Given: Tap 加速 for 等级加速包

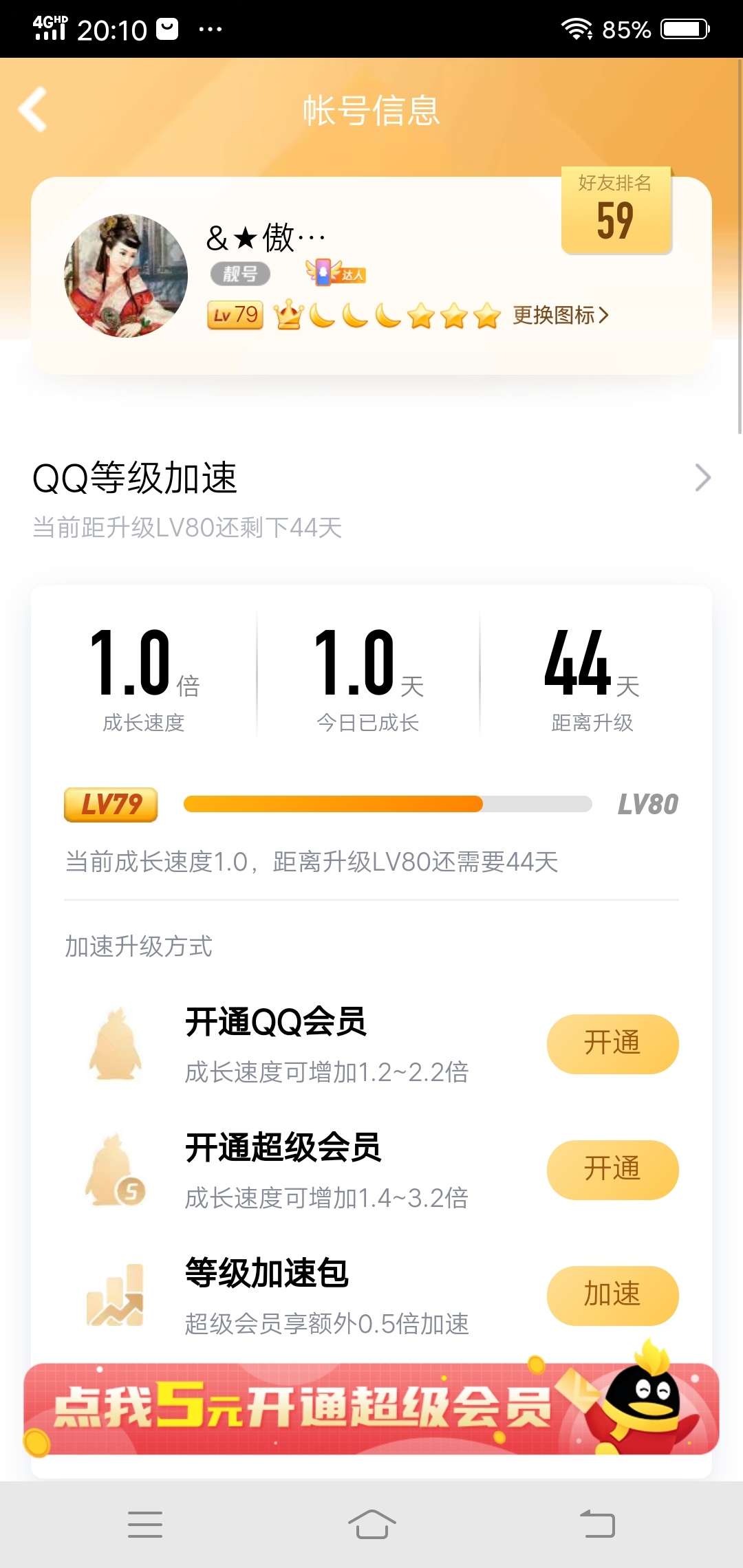Looking at the screenshot, I should click(612, 1296).
